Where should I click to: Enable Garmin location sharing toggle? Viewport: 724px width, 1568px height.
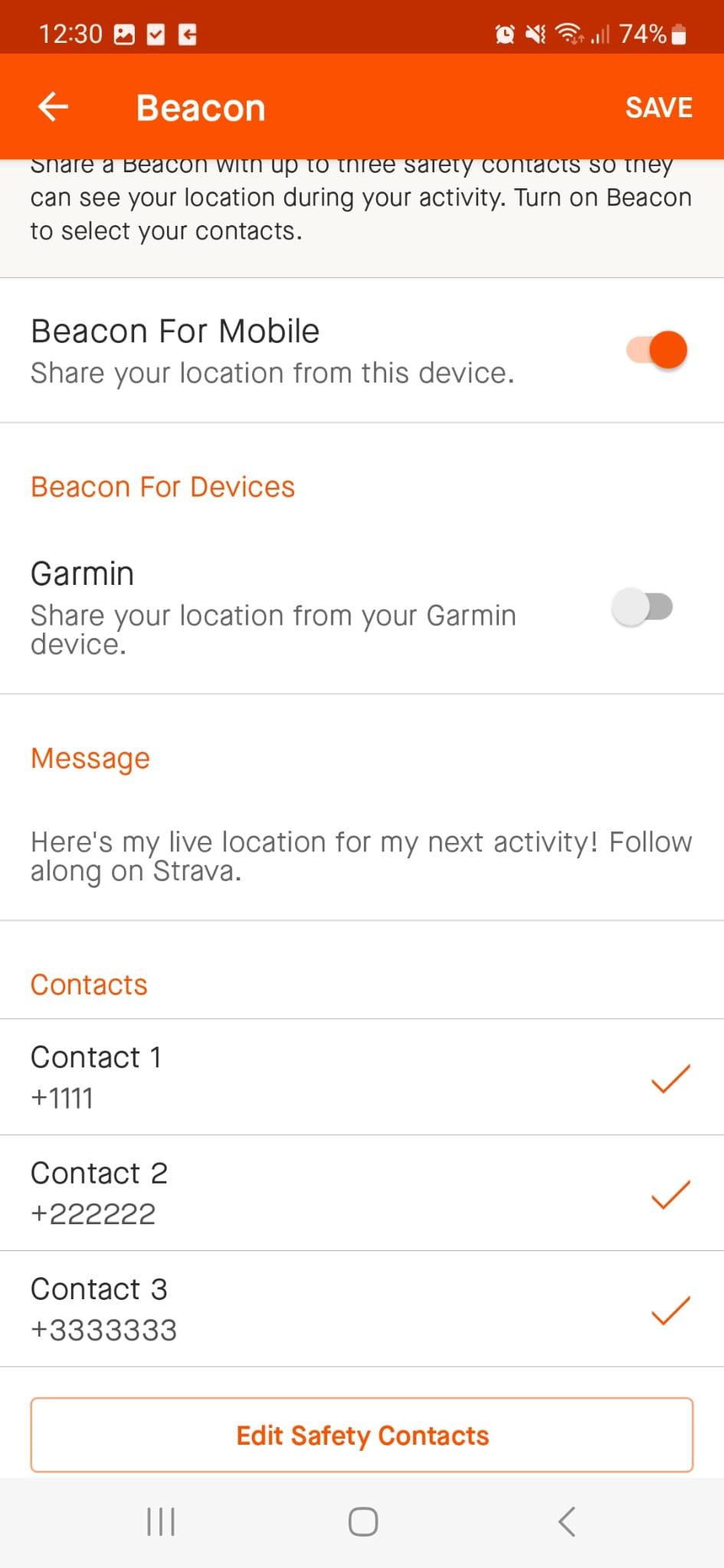[642, 607]
